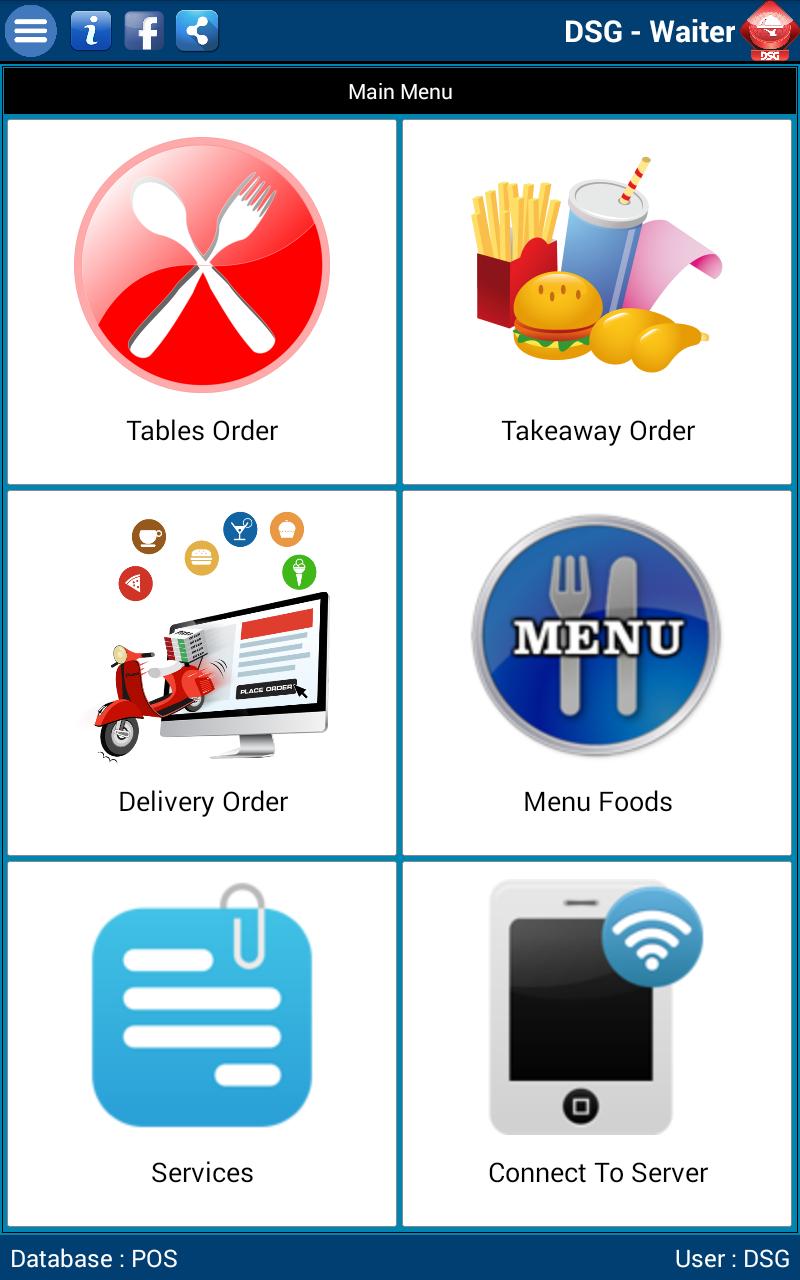
Task: Open the info icon
Action: [91, 31]
